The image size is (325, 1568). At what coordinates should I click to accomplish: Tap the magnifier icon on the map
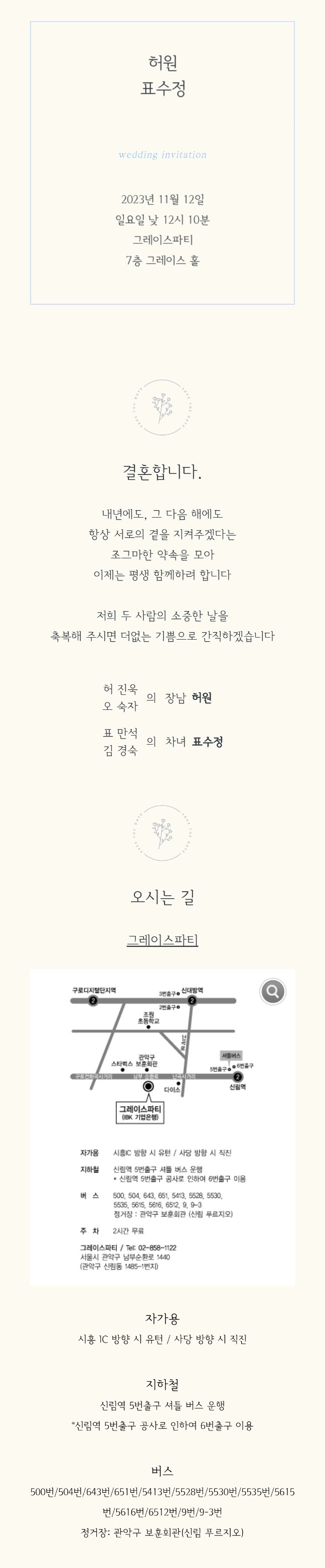pyautogui.click(x=273, y=992)
